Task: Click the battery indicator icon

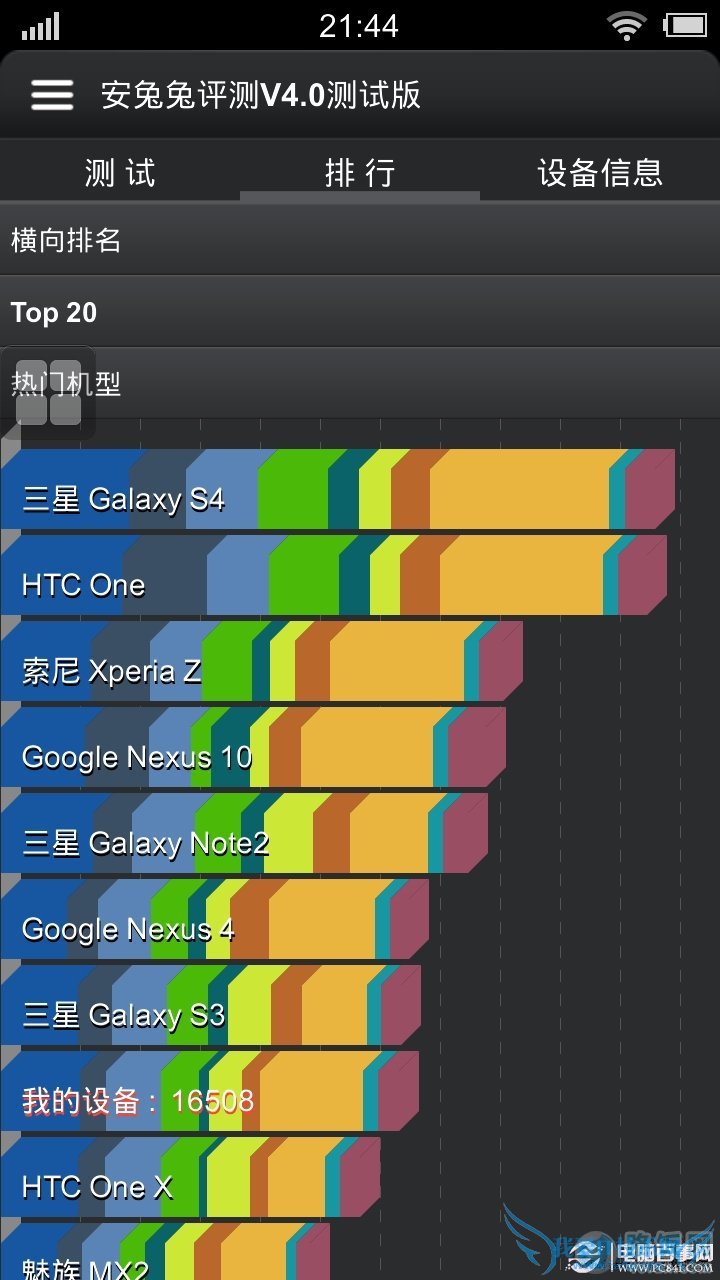Action: pos(686,26)
